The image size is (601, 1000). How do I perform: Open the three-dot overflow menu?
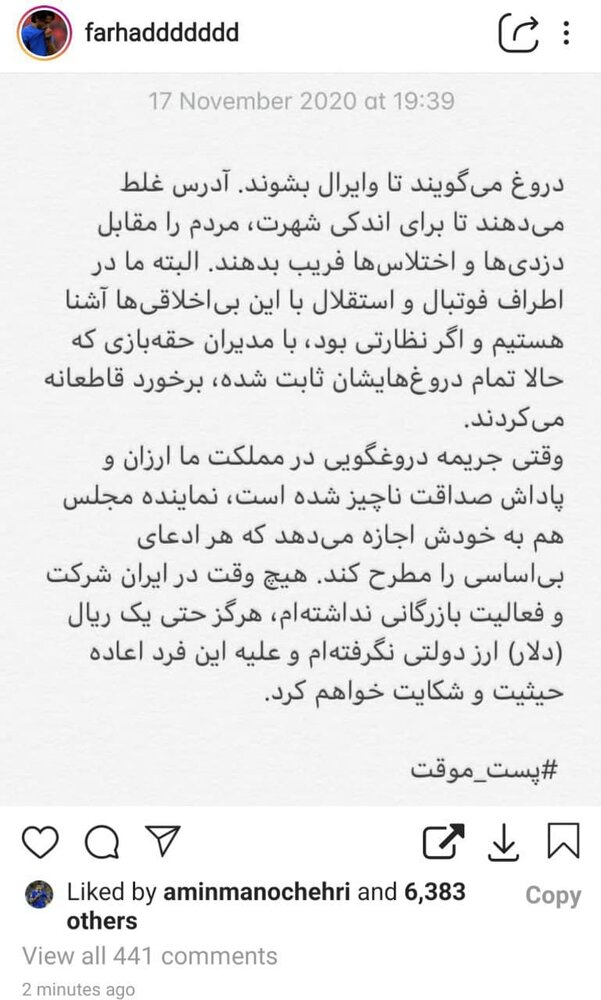coord(566,33)
